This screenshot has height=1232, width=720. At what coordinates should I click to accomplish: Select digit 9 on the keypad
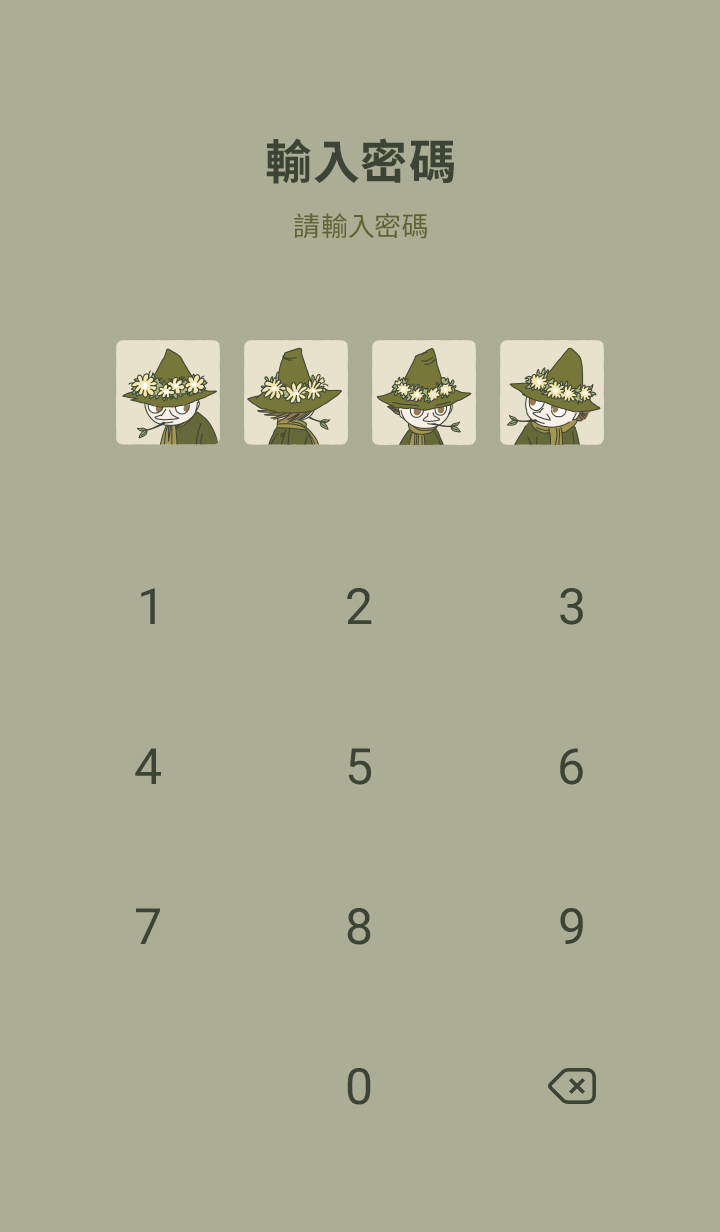click(x=571, y=927)
